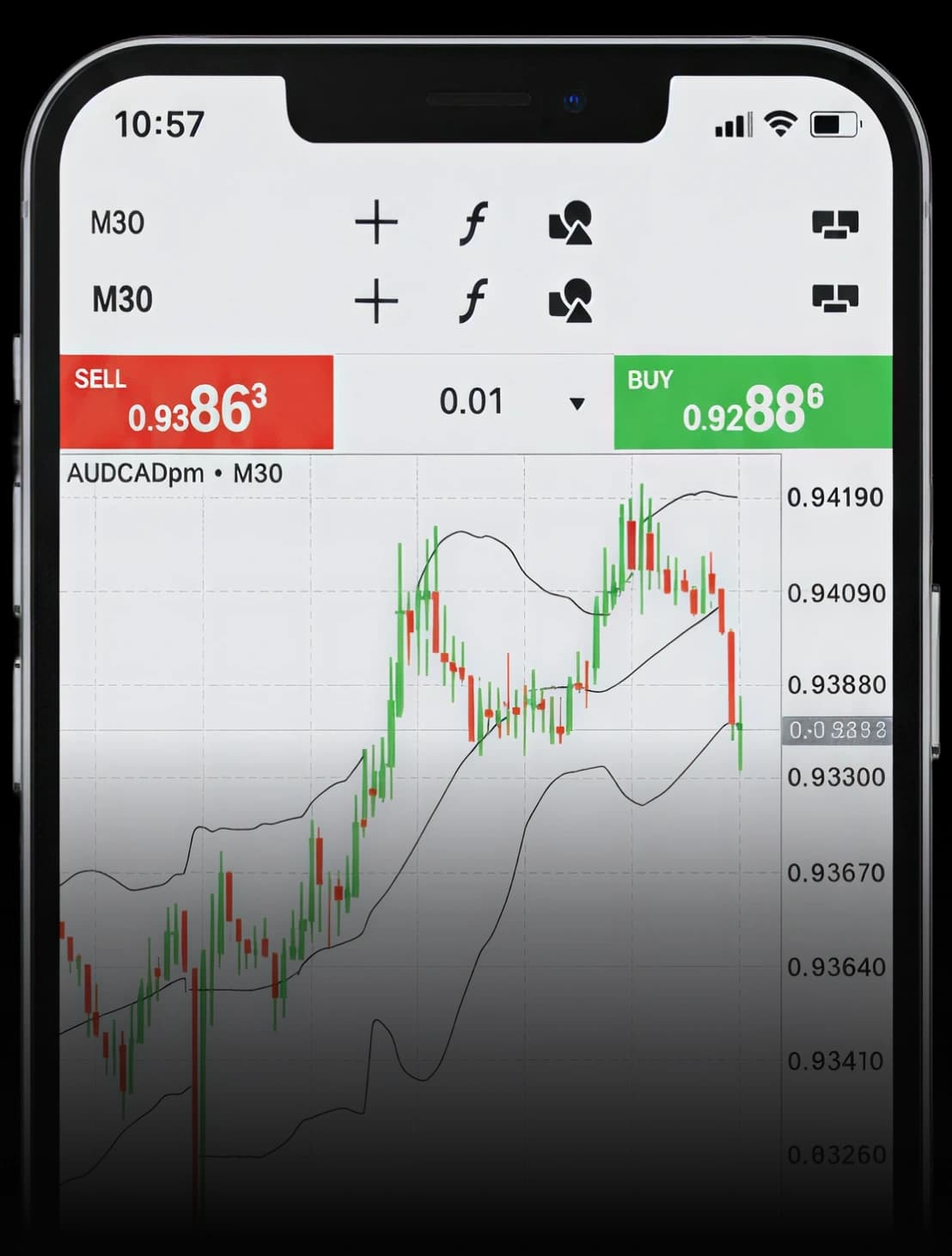Click the battery indicator in status bar

click(x=832, y=125)
